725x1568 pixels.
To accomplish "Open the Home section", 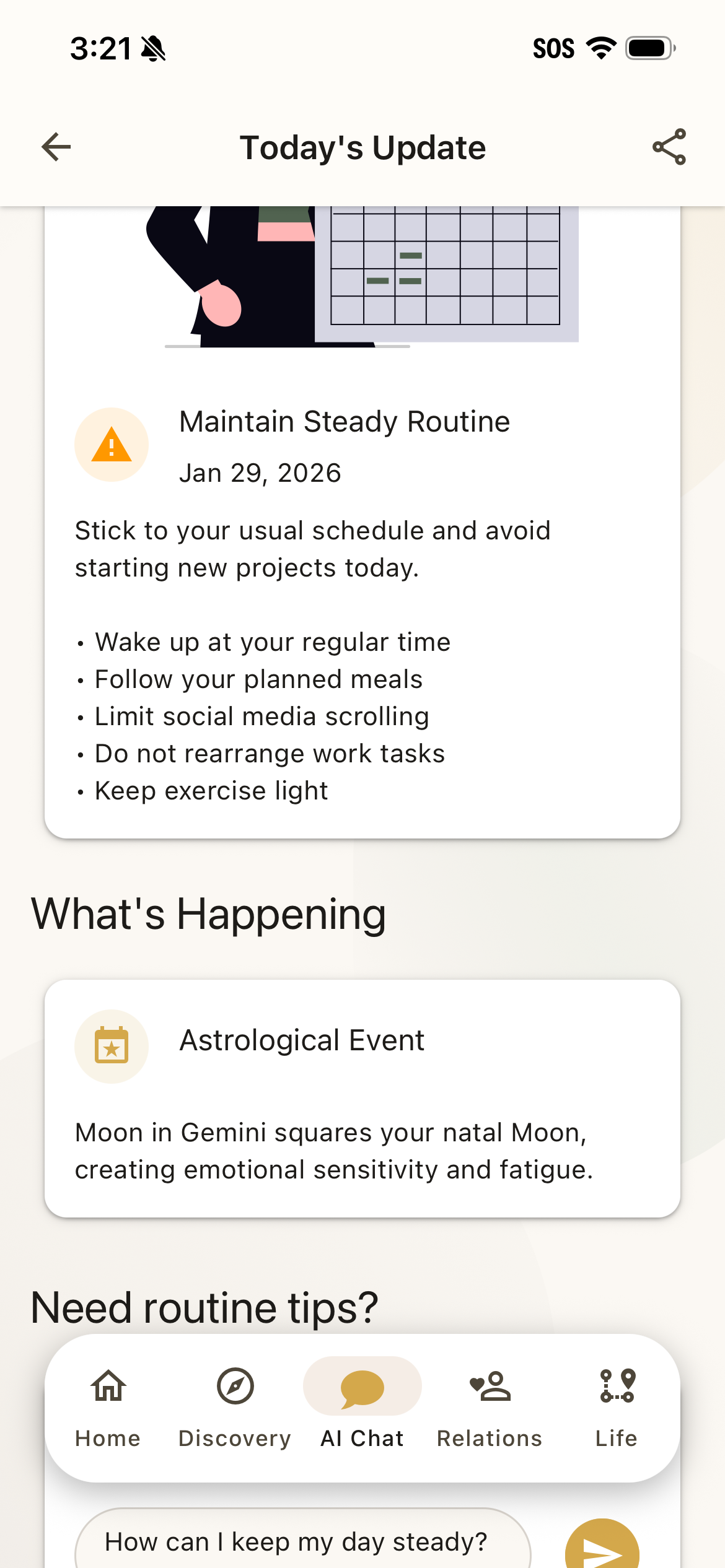I will [107, 1406].
